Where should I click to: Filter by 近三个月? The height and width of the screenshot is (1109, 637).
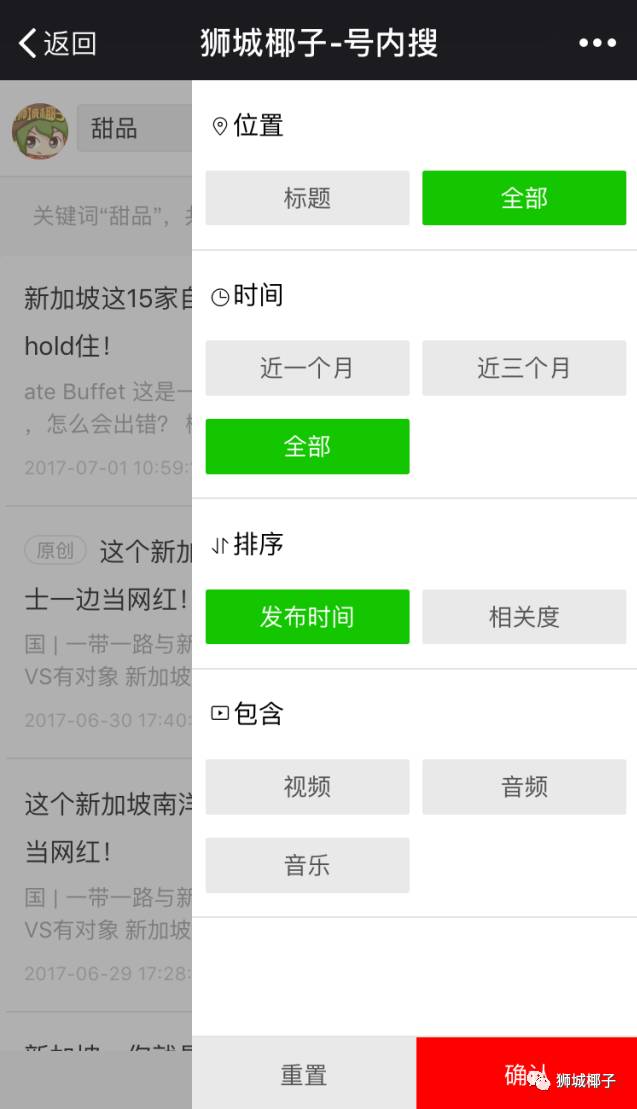point(524,368)
